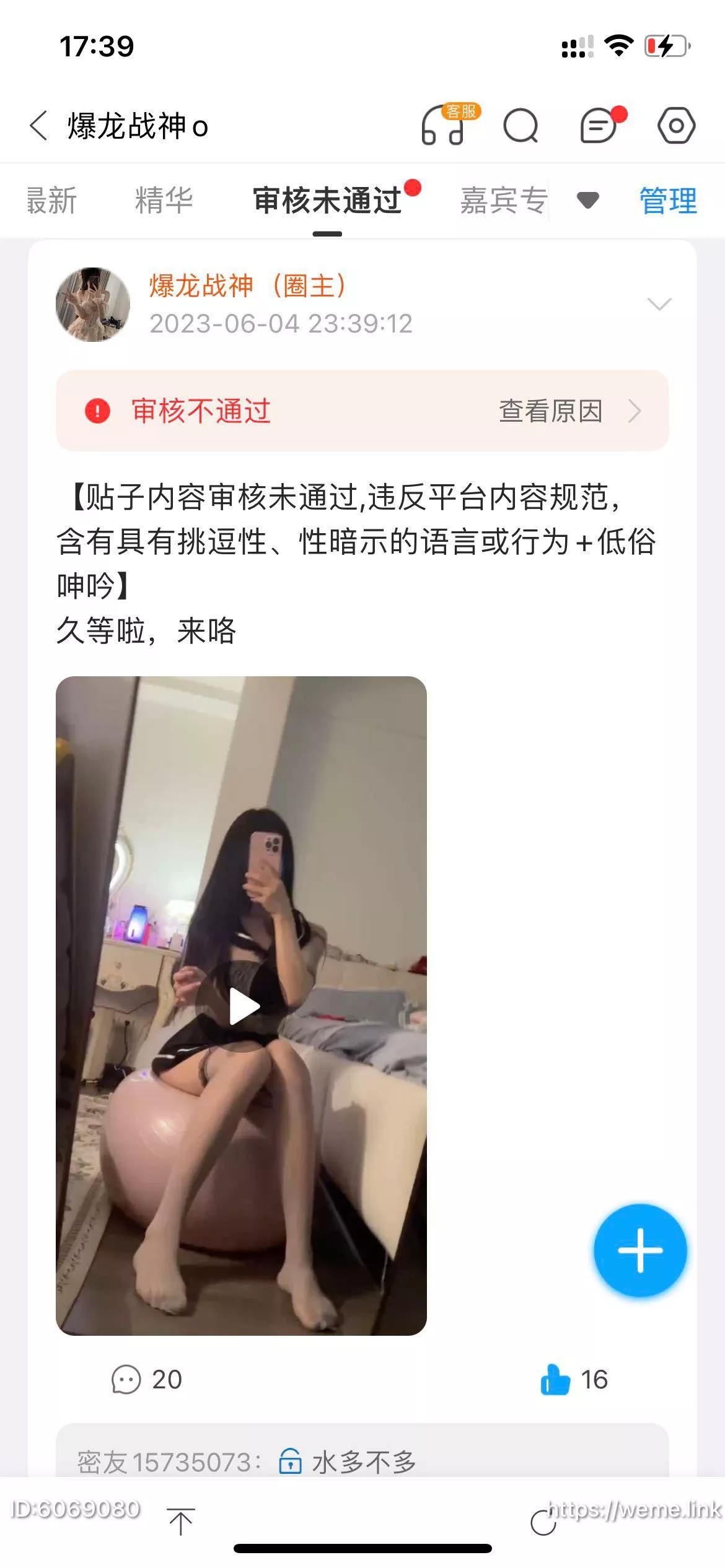Viewport: 725px width, 1568px height.
Task: Open customer service headset icon
Action: pyautogui.click(x=444, y=126)
